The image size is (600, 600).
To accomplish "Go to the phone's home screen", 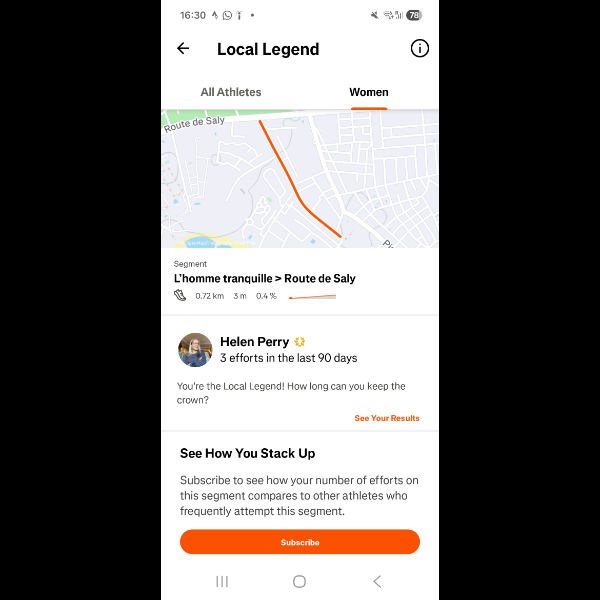I will pyautogui.click(x=299, y=581).
